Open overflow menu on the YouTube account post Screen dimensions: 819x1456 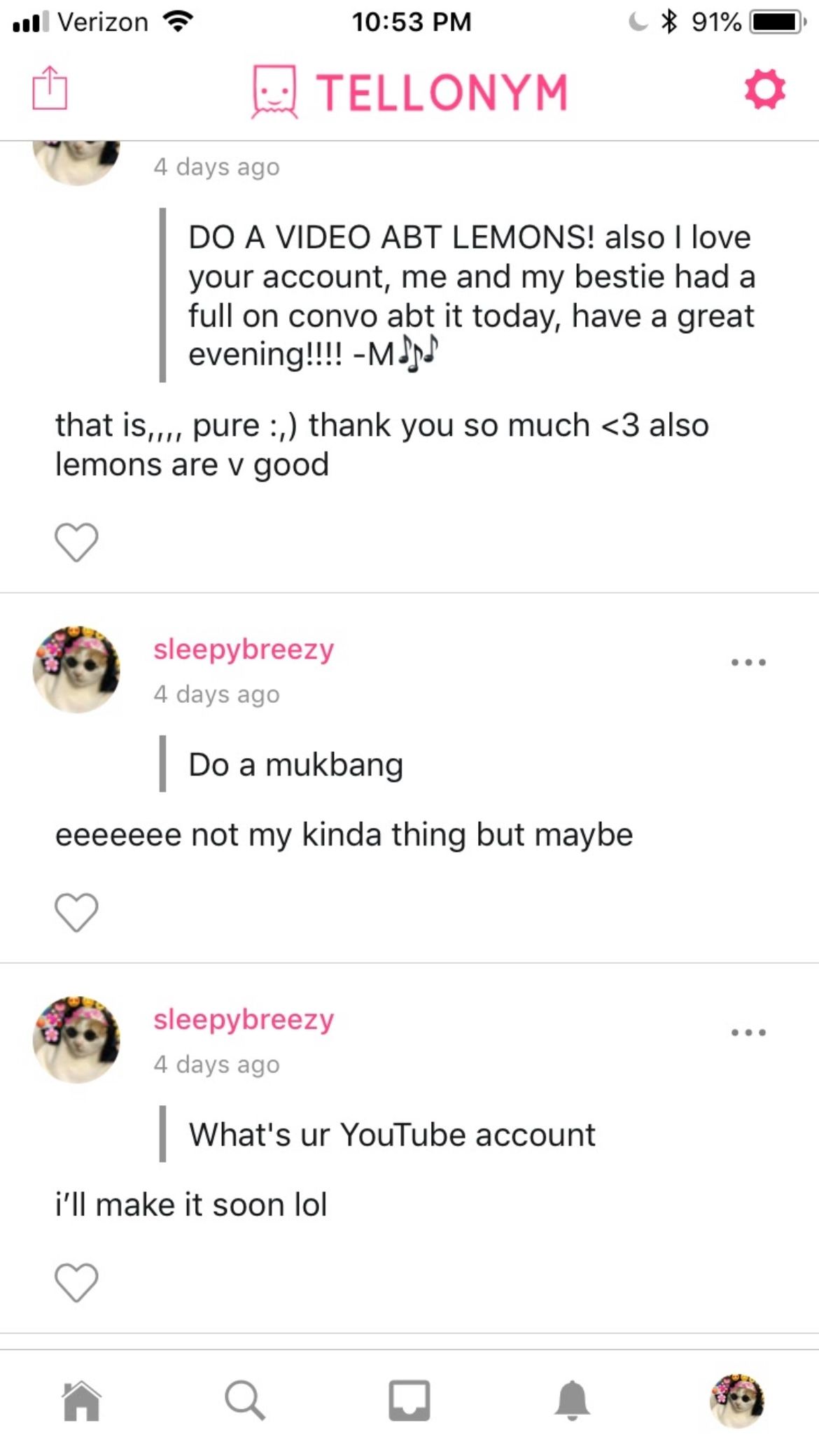pos(748,1032)
